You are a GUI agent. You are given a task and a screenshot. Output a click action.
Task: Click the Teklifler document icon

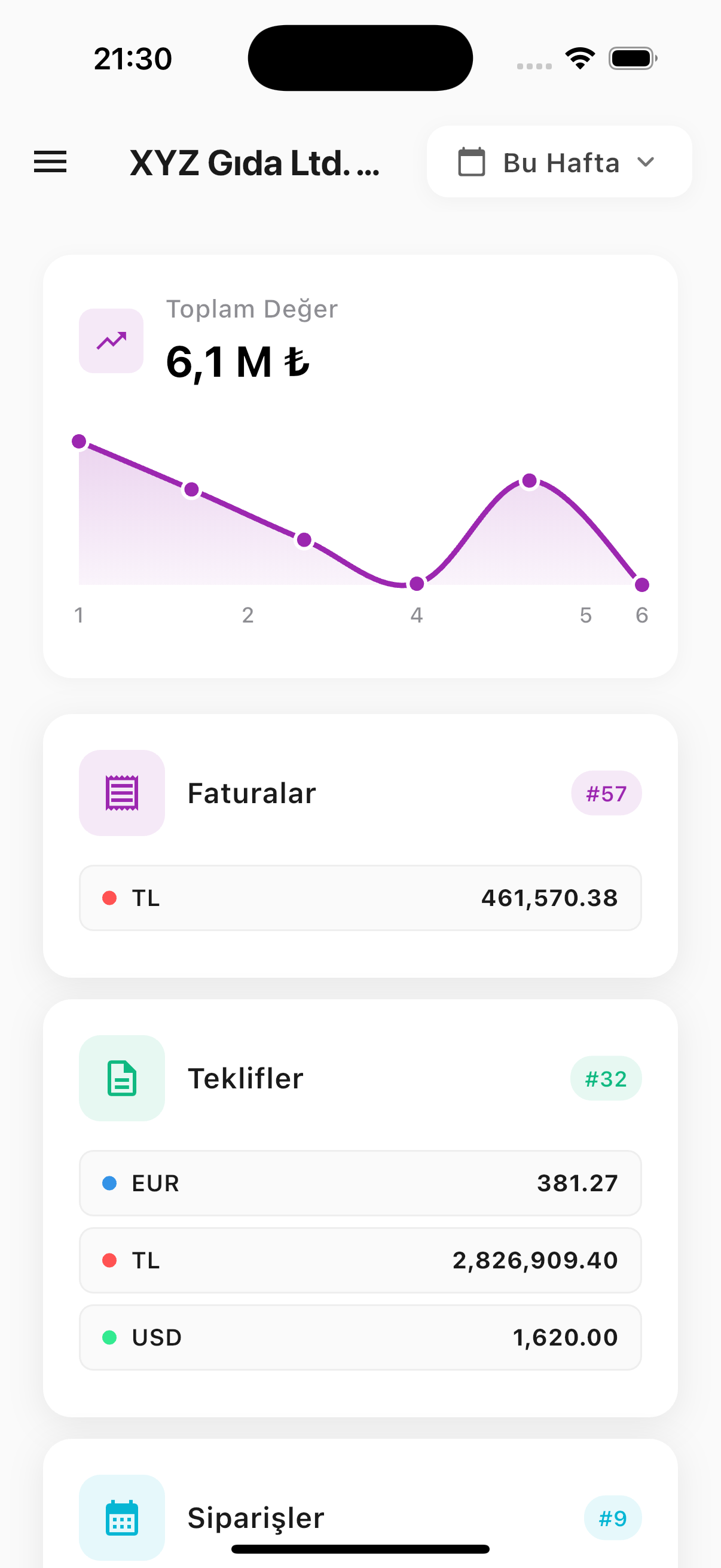point(122,1078)
